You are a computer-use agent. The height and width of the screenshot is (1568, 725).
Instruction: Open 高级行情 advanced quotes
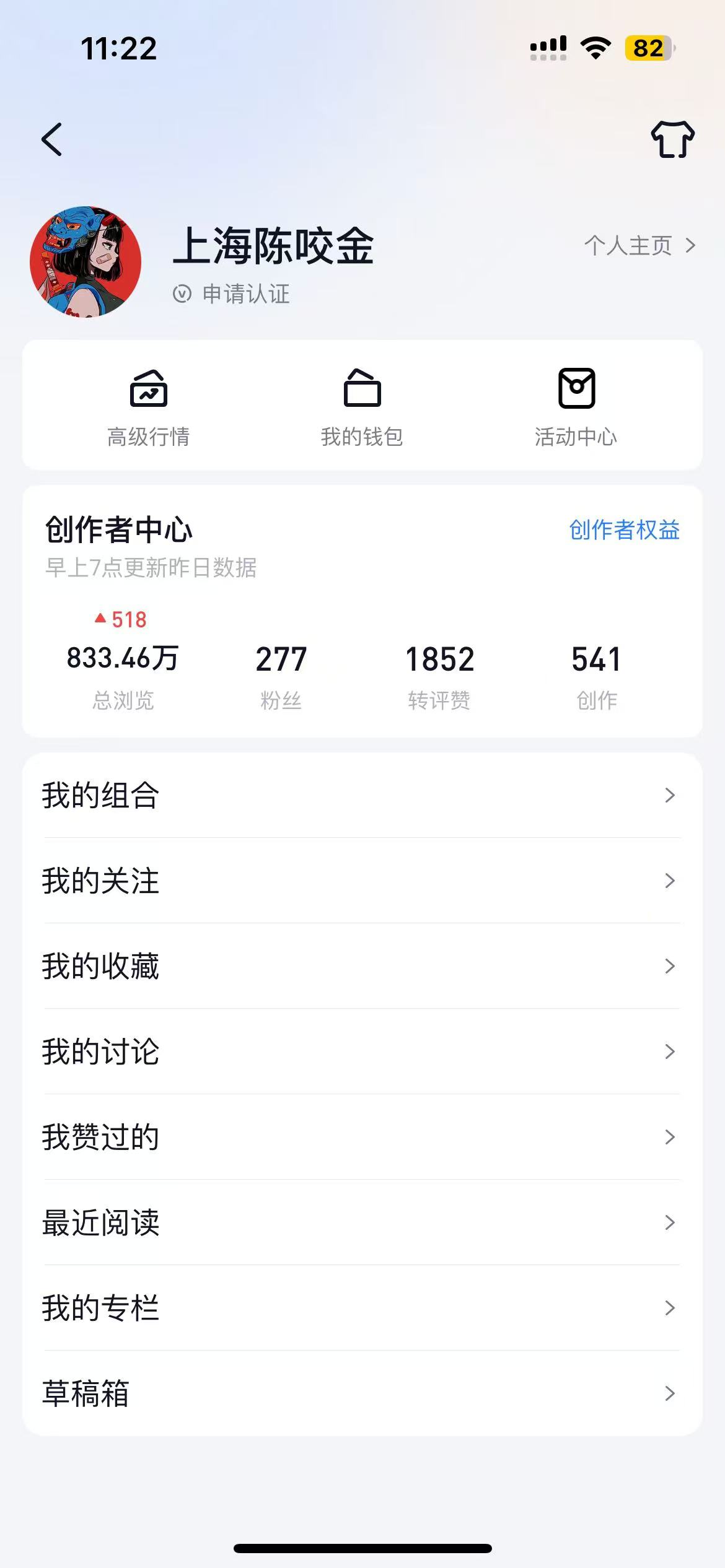[x=149, y=406]
